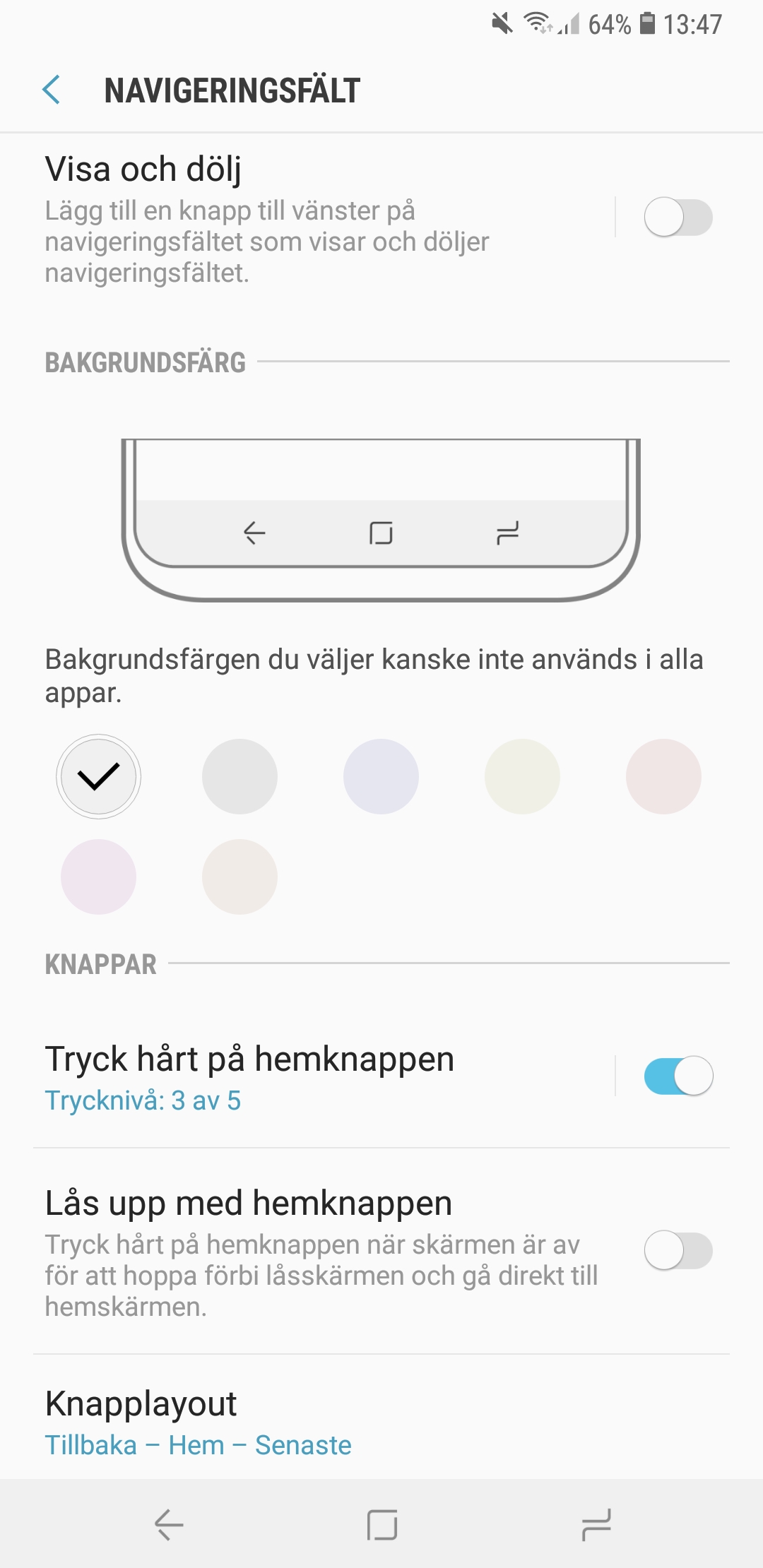This screenshot has height=1568, width=763.
Task: Select the pale cream background color
Action: point(522,777)
